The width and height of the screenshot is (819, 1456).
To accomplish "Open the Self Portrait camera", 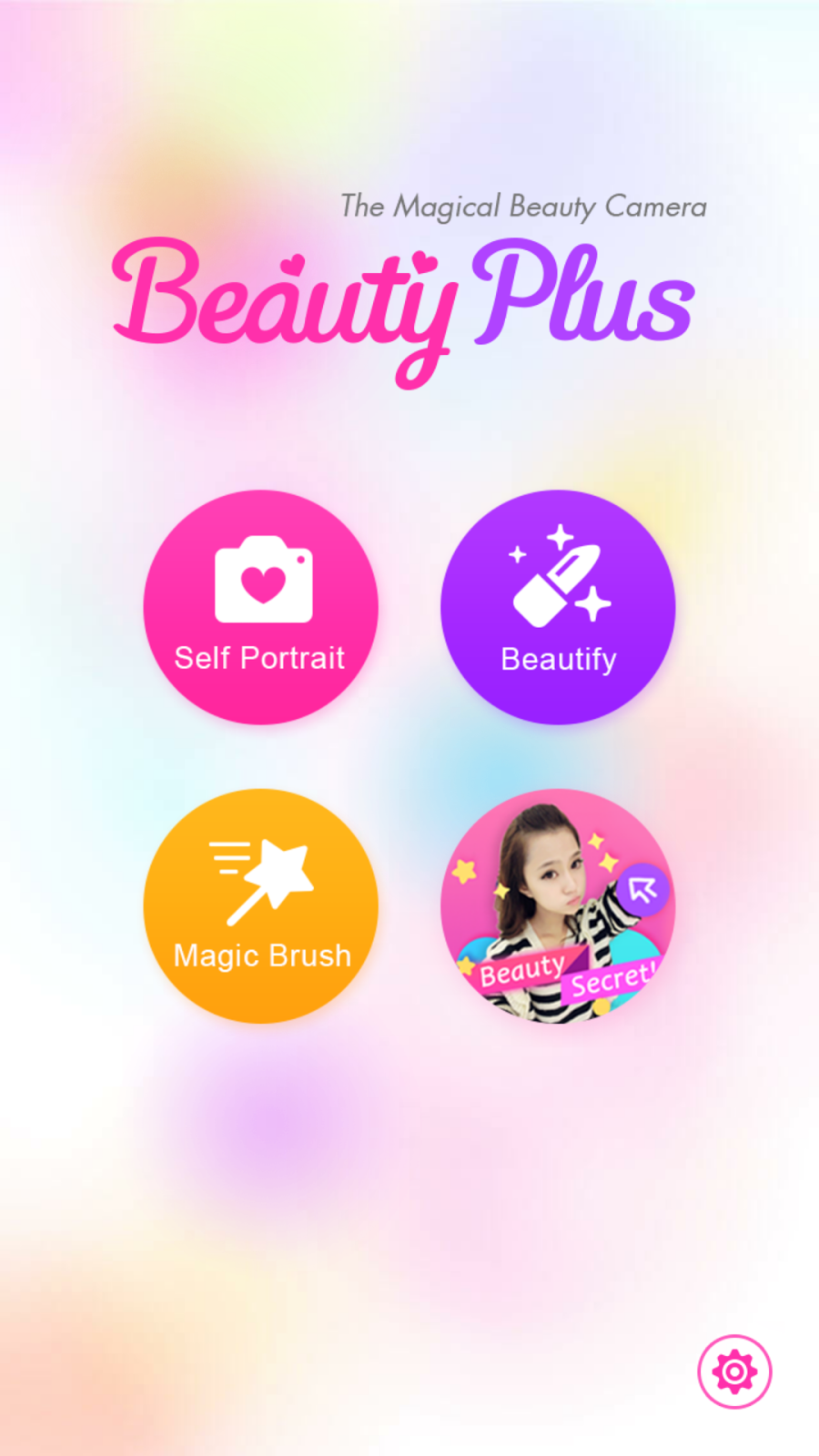I will pos(261,607).
